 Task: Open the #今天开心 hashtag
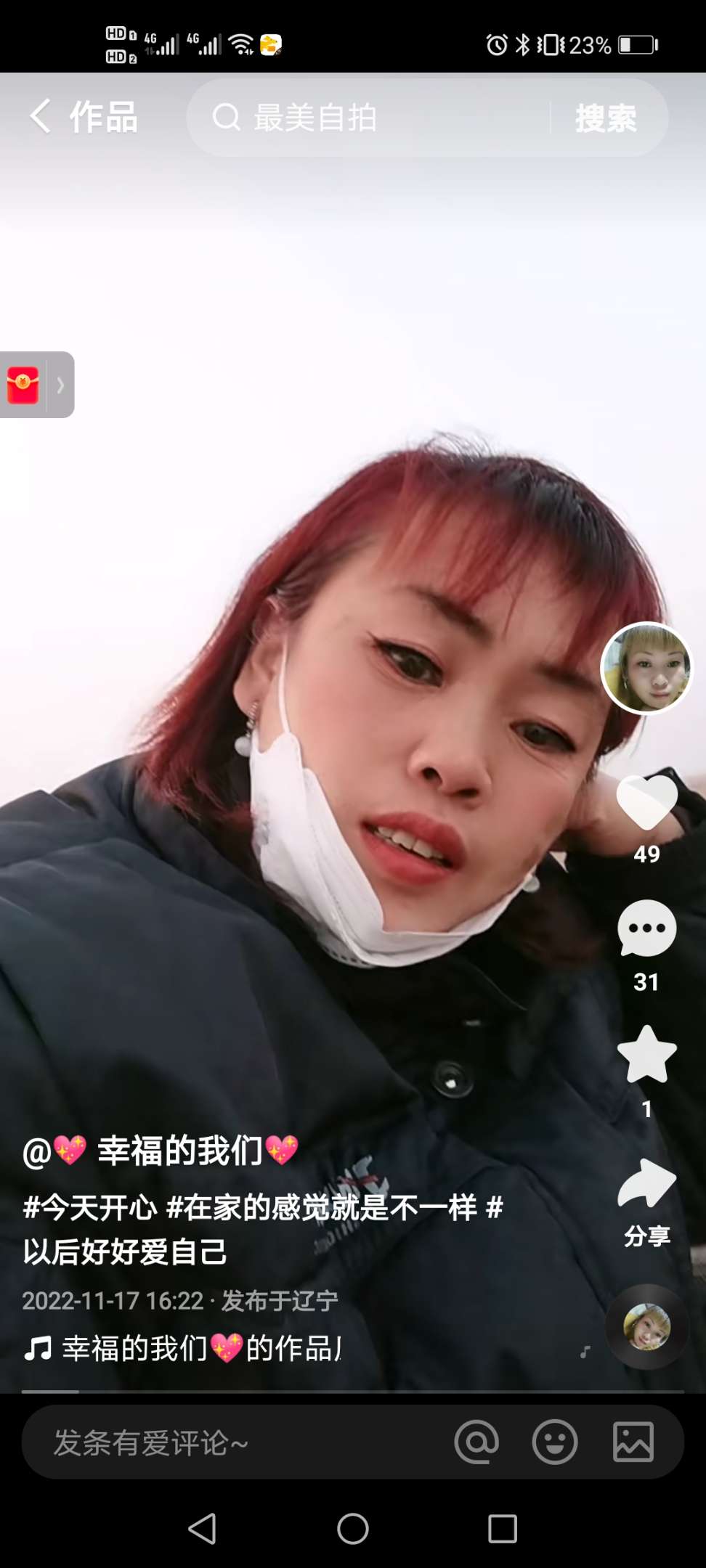(x=90, y=1208)
